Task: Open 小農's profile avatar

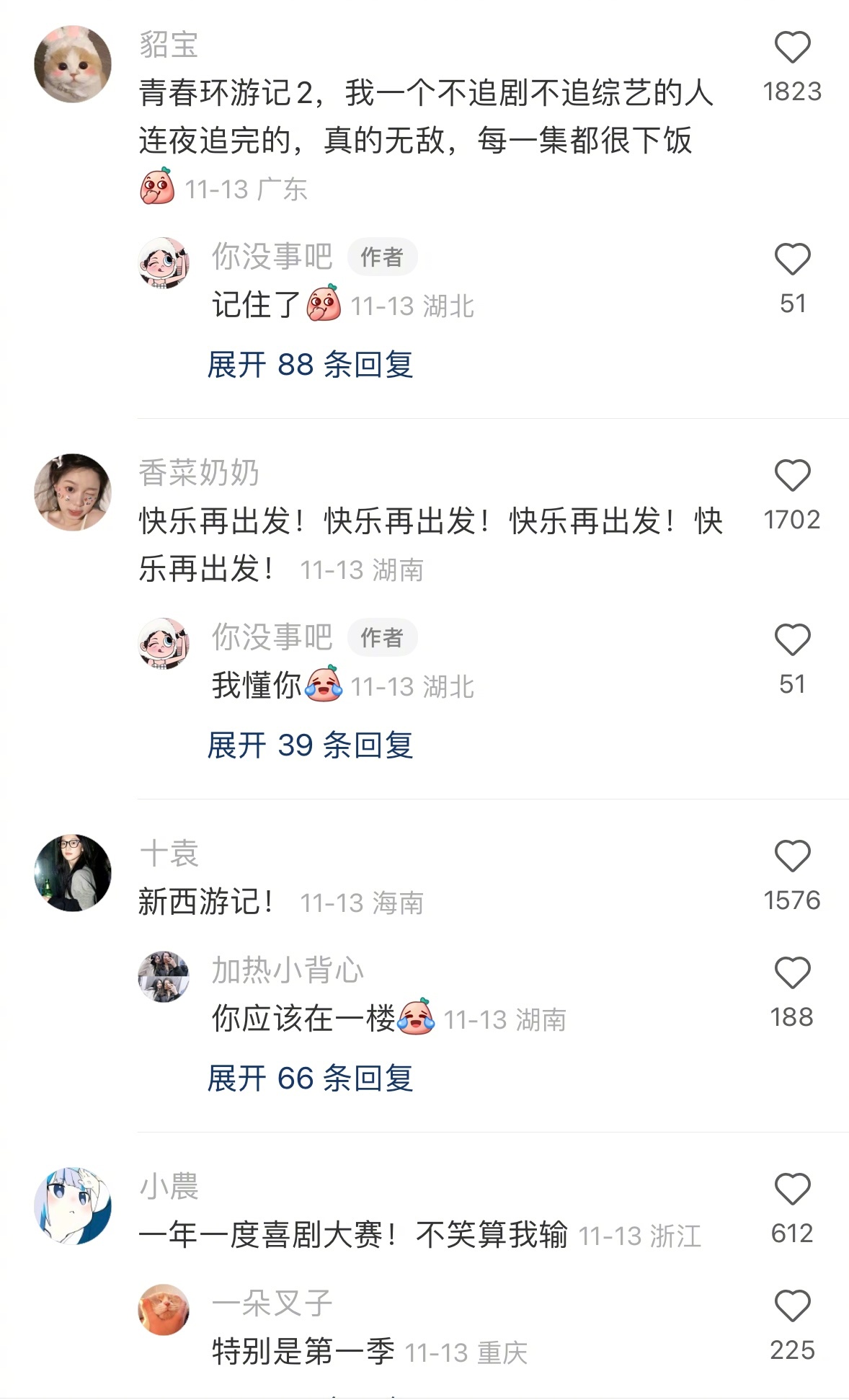Action: (73, 1206)
